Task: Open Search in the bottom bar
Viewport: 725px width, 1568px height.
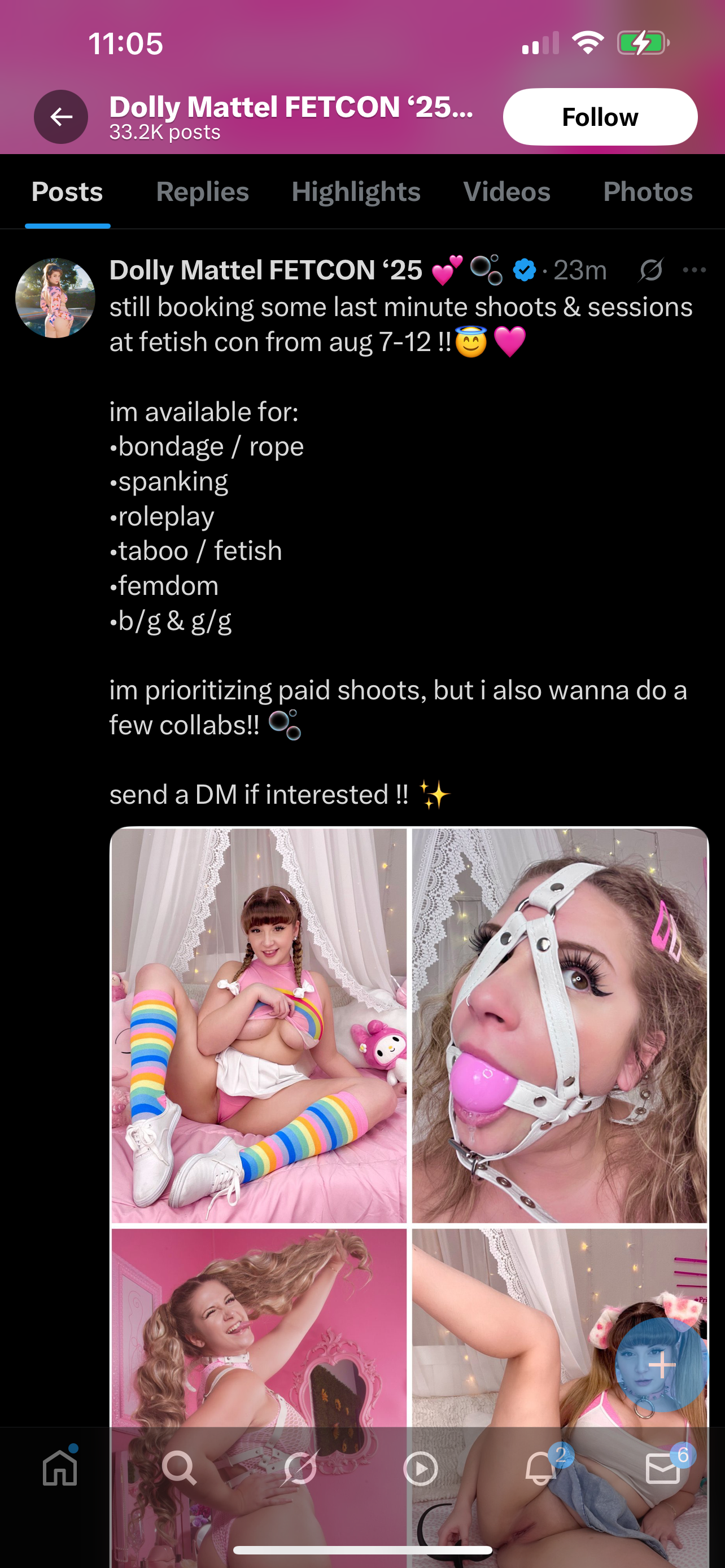Action: click(x=179, y=1468)
